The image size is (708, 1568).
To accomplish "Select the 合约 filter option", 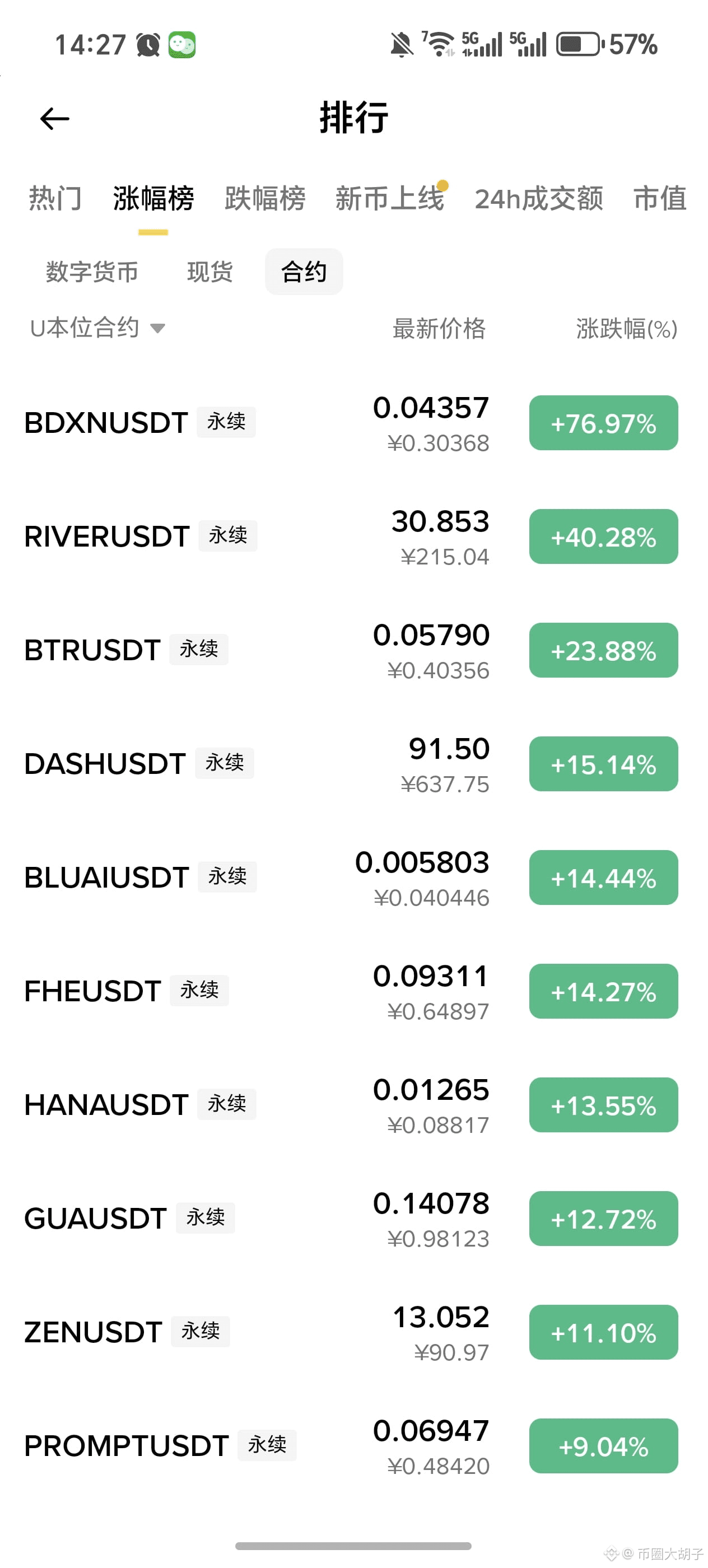I will pyautogui.click(x=304, y=272).
